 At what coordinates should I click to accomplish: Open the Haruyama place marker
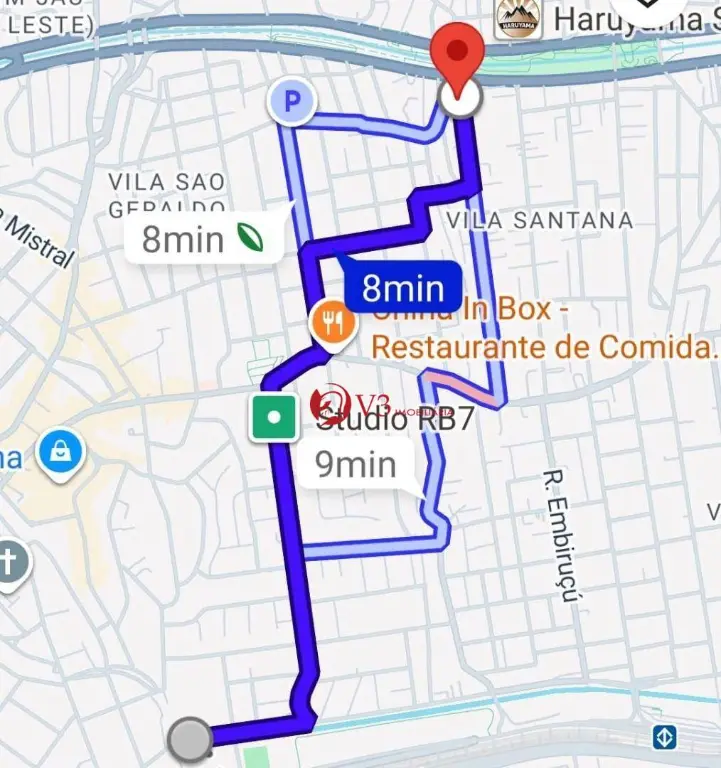coord(519,19)
